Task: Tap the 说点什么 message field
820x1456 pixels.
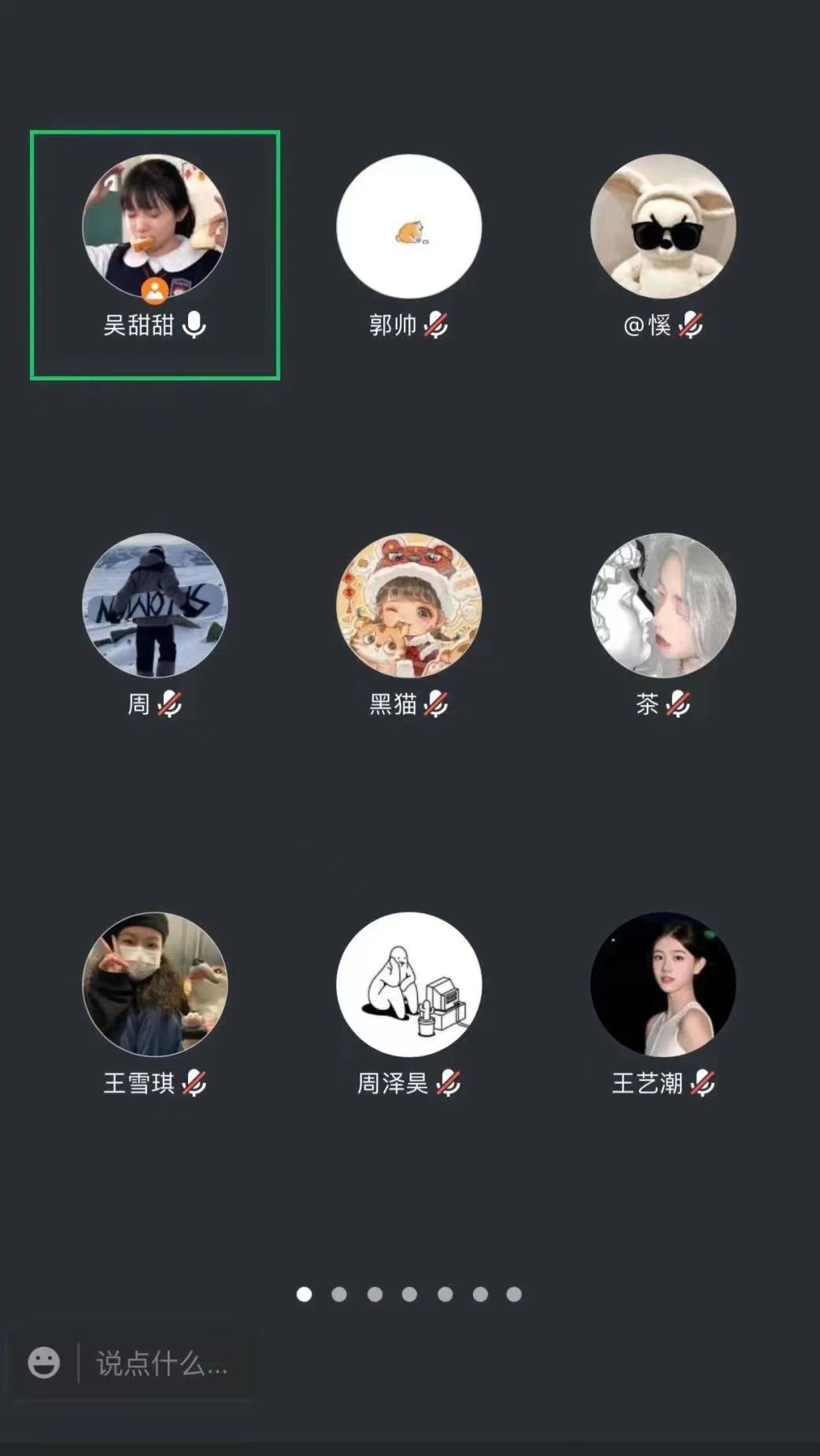Action: [x=162, y=1363]
